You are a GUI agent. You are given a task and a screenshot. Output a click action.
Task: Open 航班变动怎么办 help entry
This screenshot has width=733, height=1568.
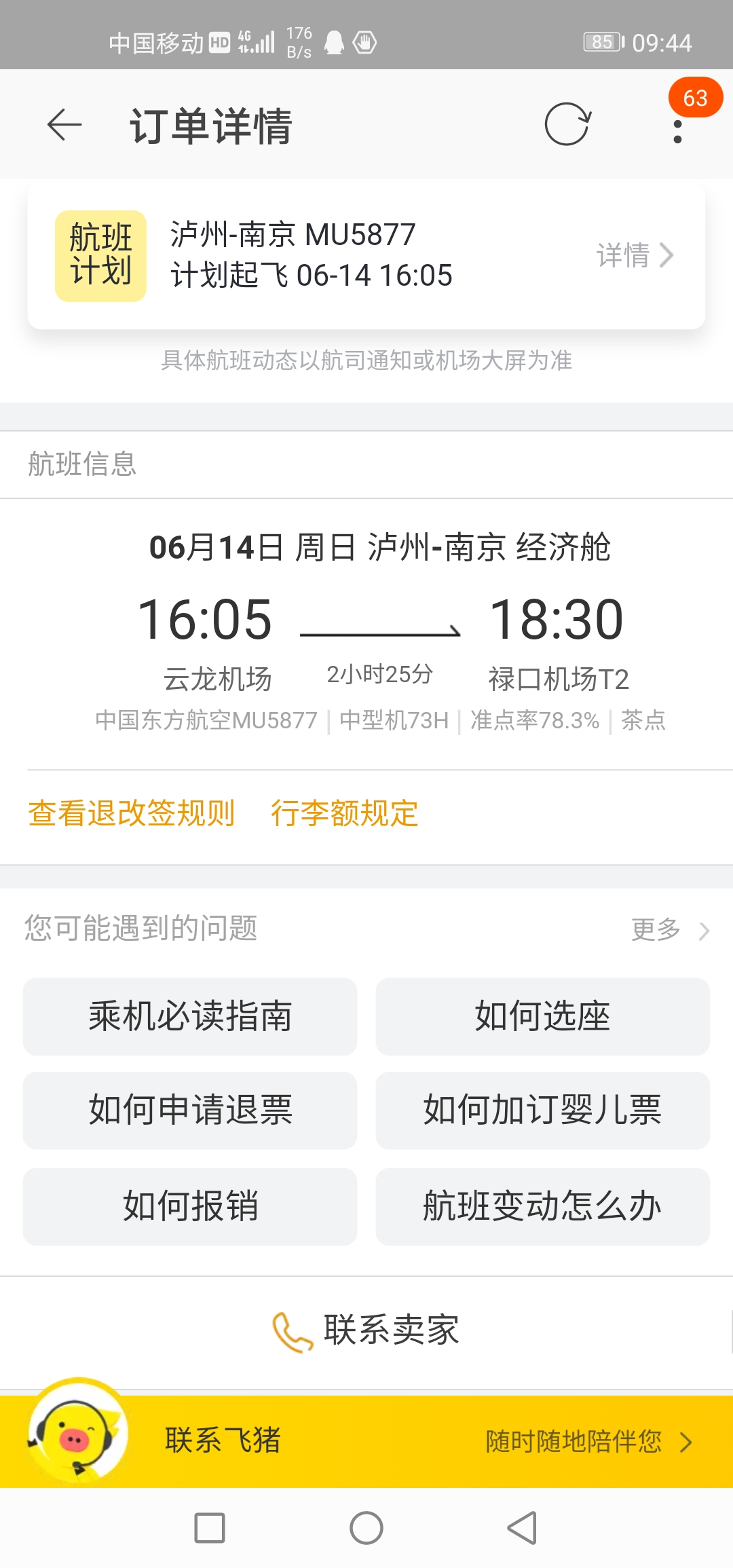click(543, 1206)
